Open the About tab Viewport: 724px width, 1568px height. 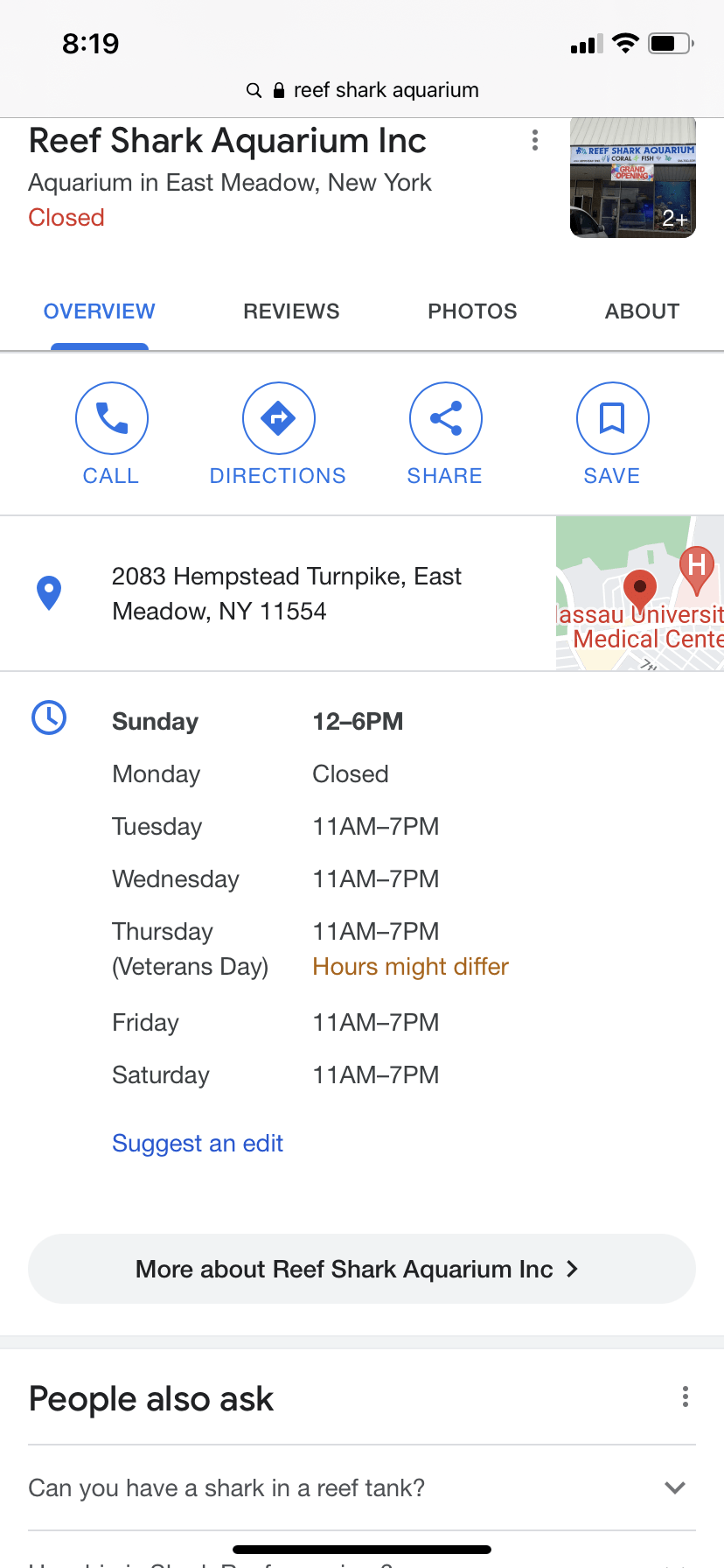pyautogui.click(x=642, y=311)
